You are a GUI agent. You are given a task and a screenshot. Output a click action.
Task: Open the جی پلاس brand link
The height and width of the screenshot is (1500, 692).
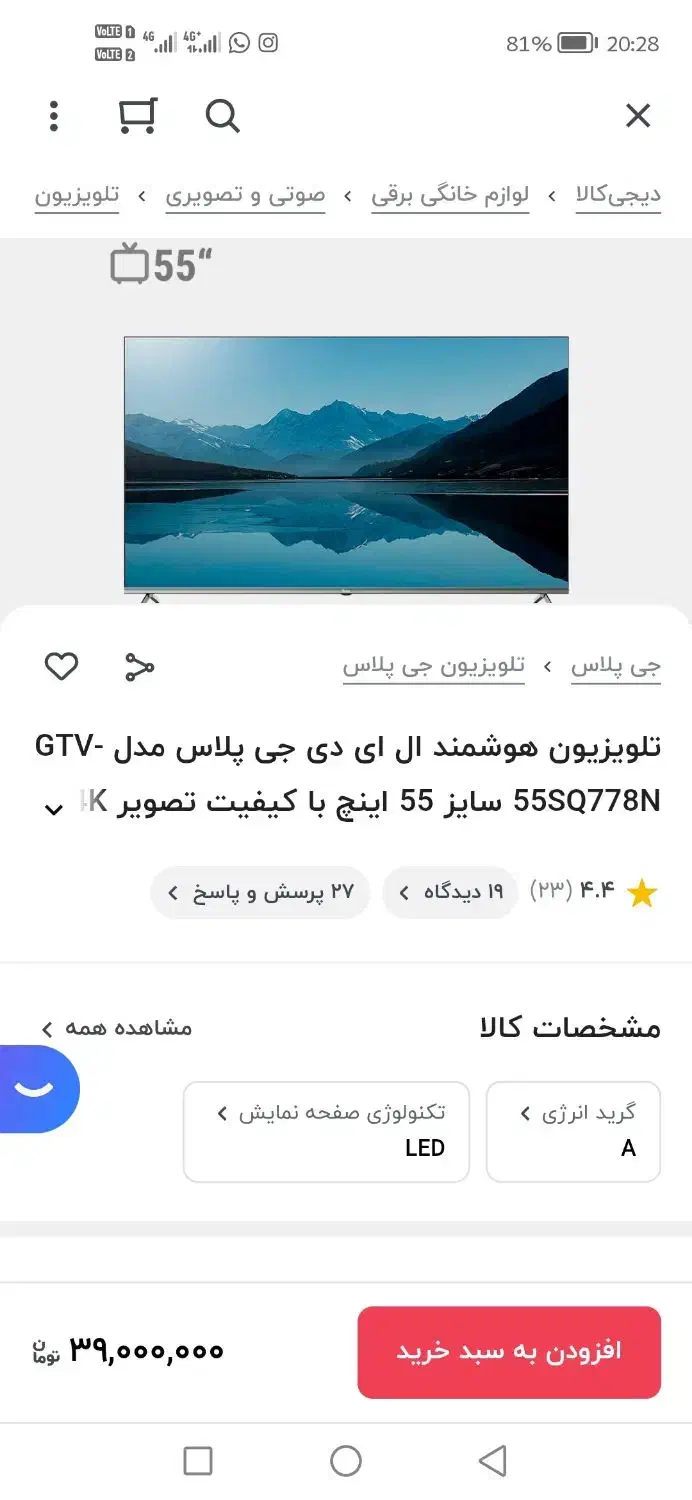(x=615, y=666)
